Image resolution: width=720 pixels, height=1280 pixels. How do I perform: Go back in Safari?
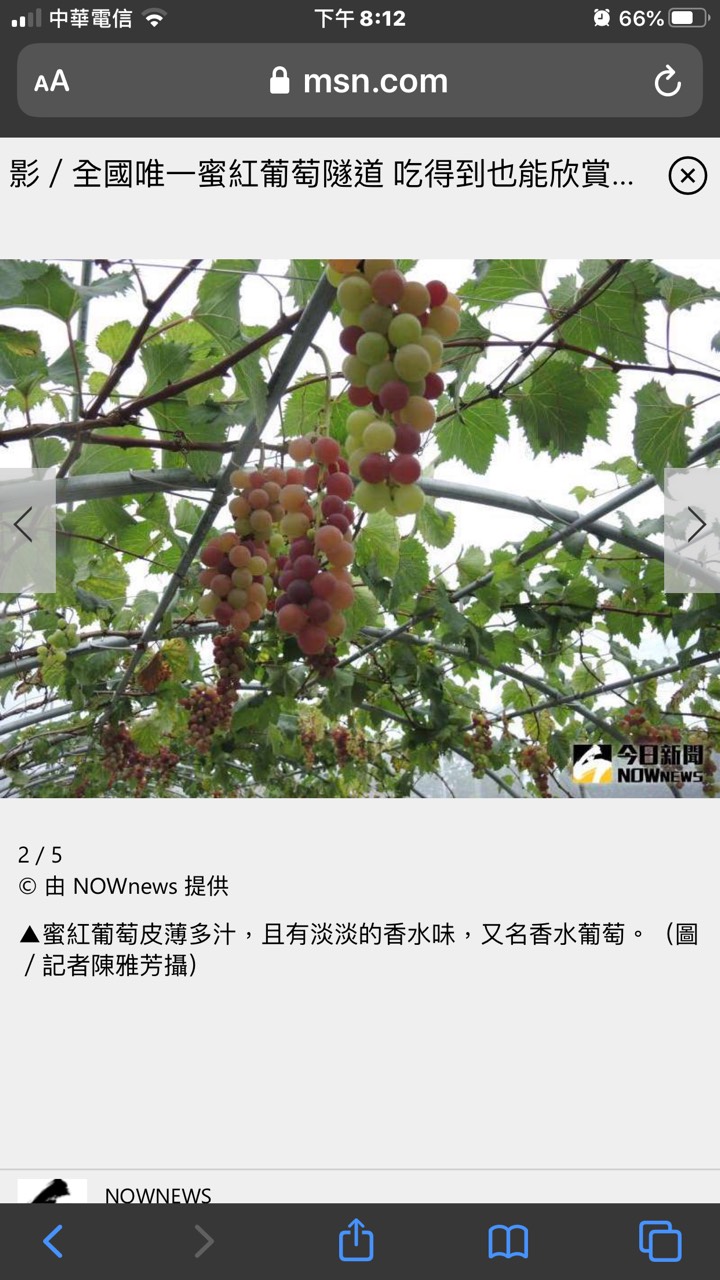[53, 1241]
